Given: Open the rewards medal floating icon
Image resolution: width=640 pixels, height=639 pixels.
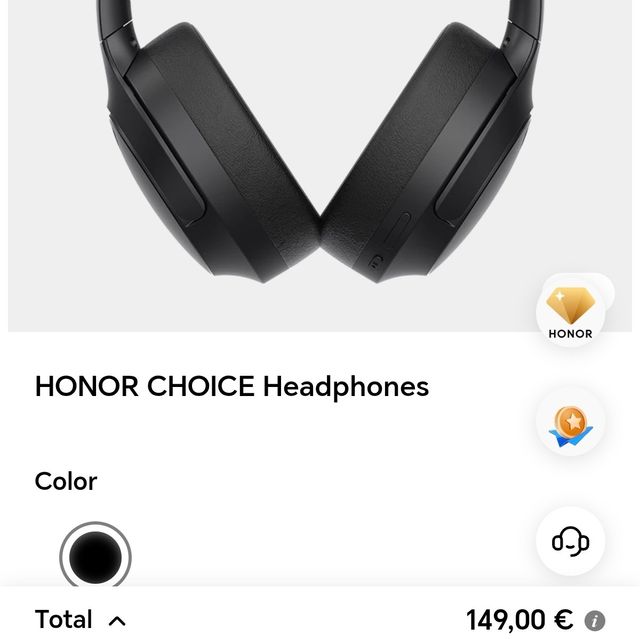Looking at the screenshot, I should coord(570,423).
